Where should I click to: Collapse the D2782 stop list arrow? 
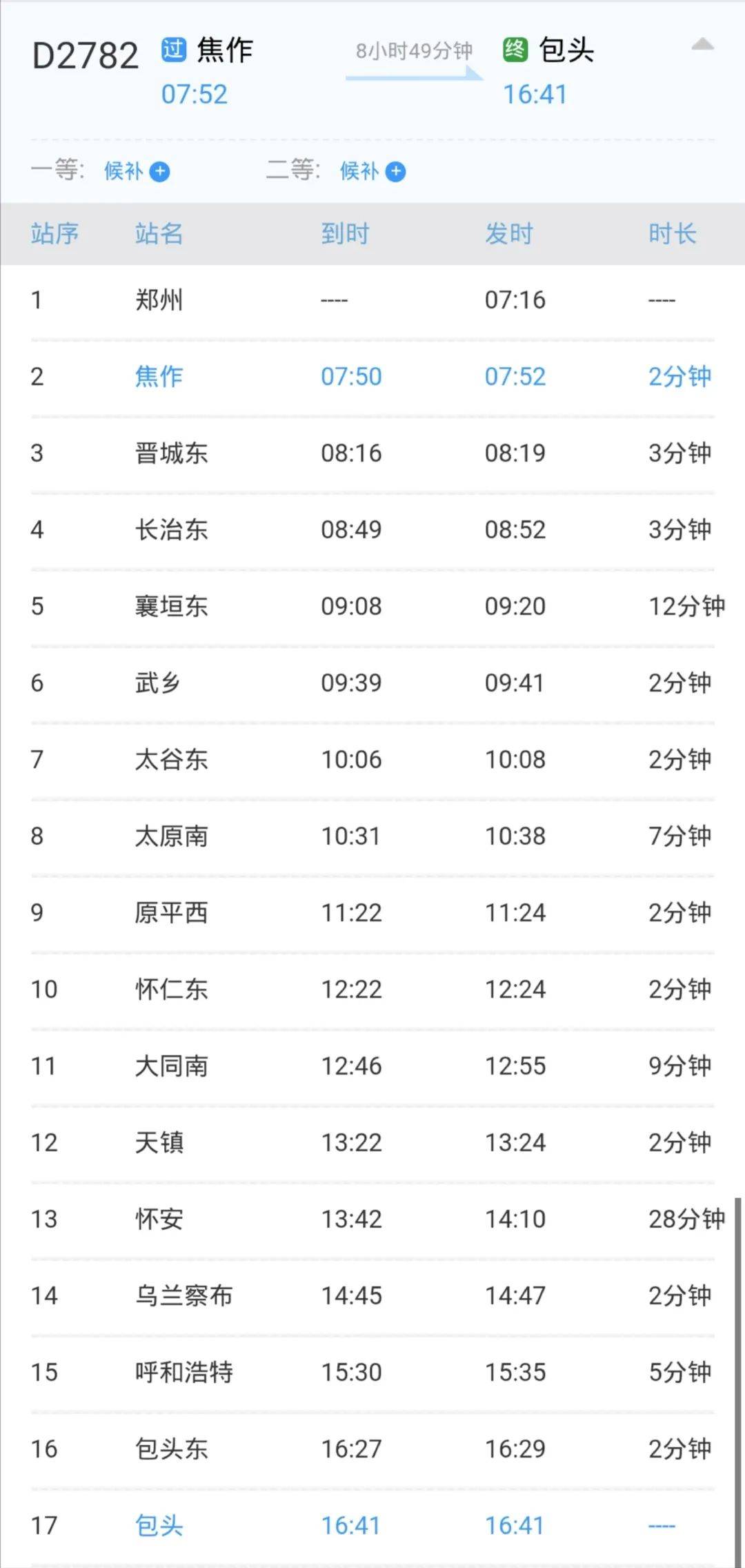tap(702, 45)
